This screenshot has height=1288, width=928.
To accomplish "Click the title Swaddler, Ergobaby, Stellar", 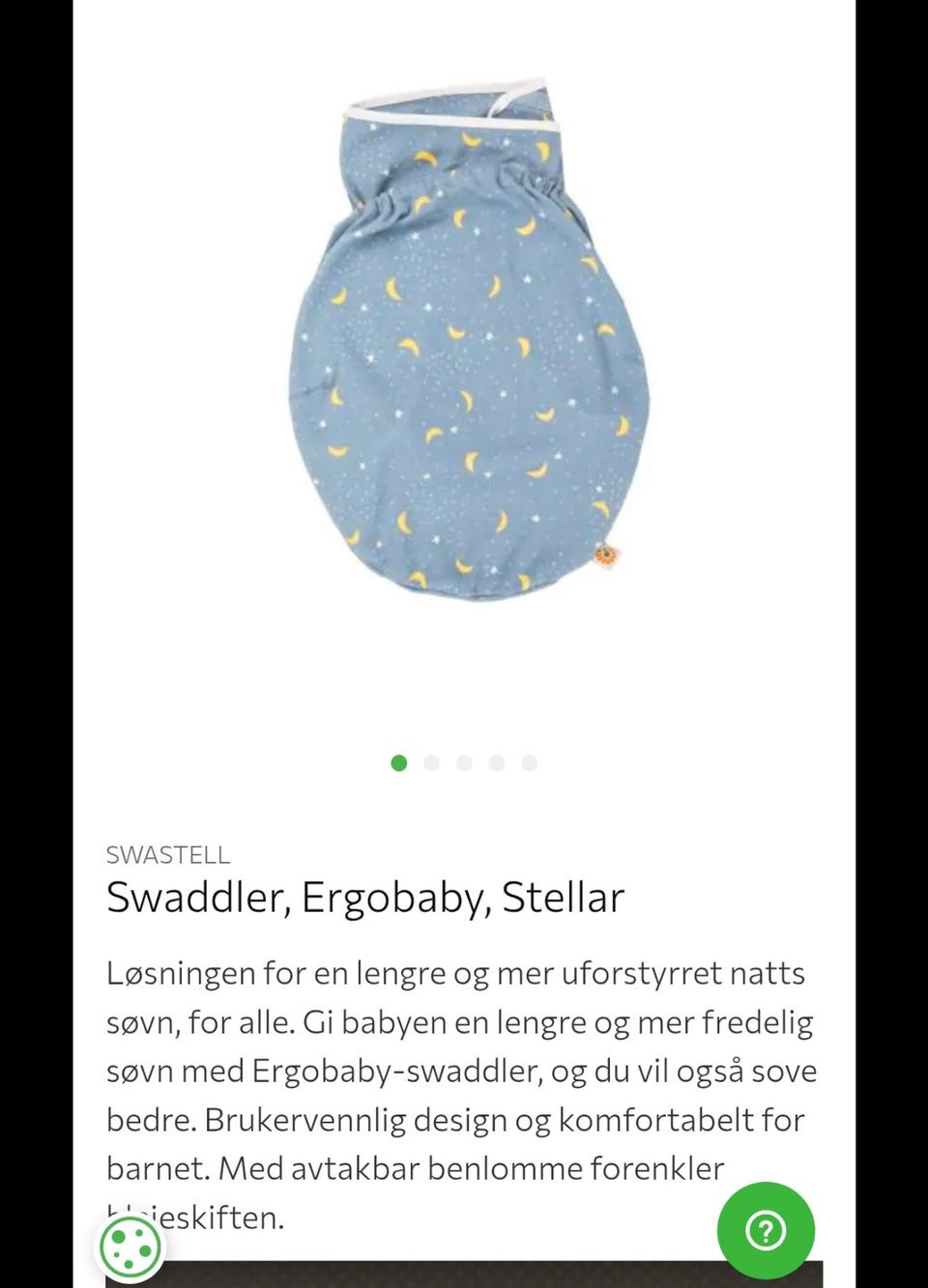I will click(x=365, y=897).
